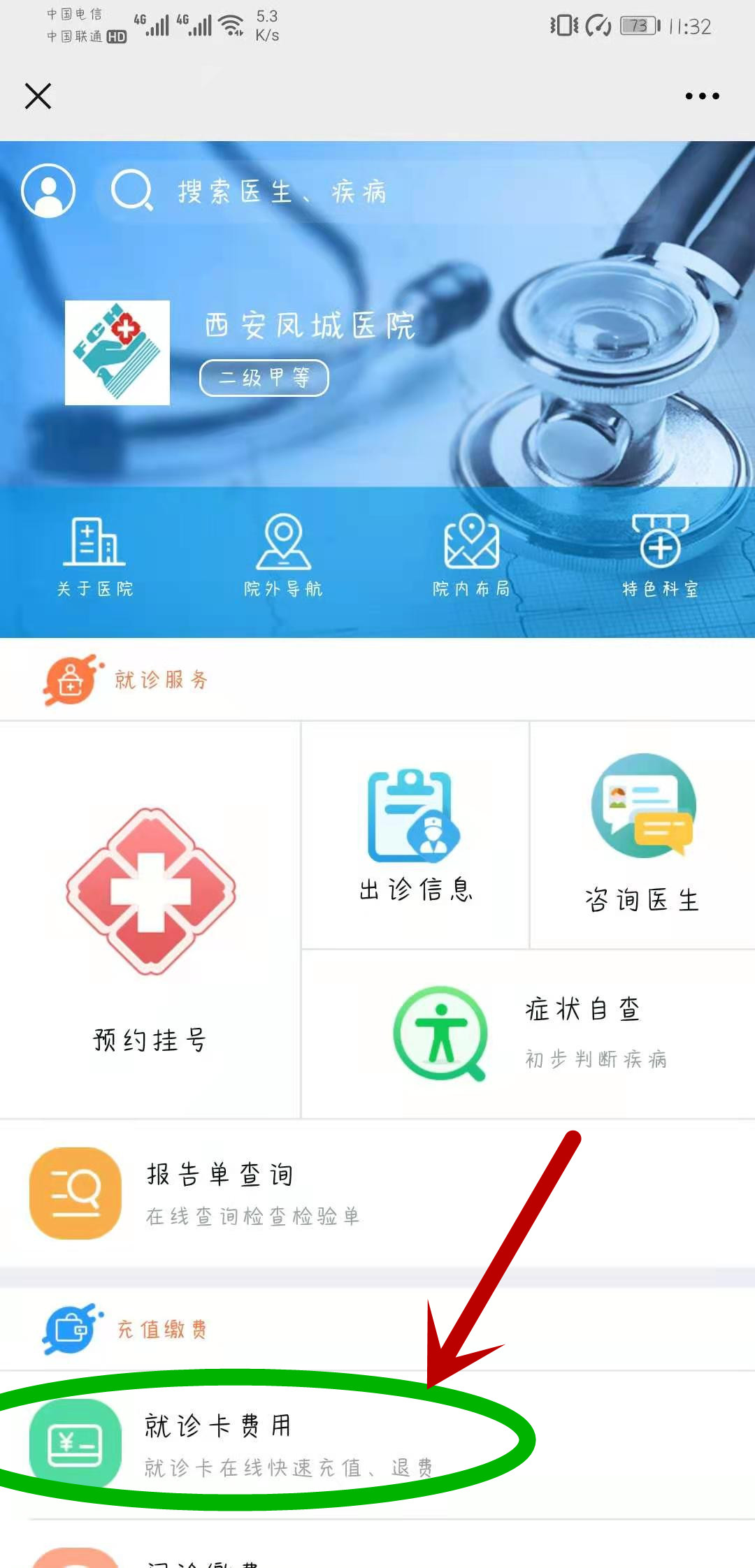This screenshot has height=1568, width=755.
Task: View 院内布局 hospital layout
Action: tap(471, 557)
